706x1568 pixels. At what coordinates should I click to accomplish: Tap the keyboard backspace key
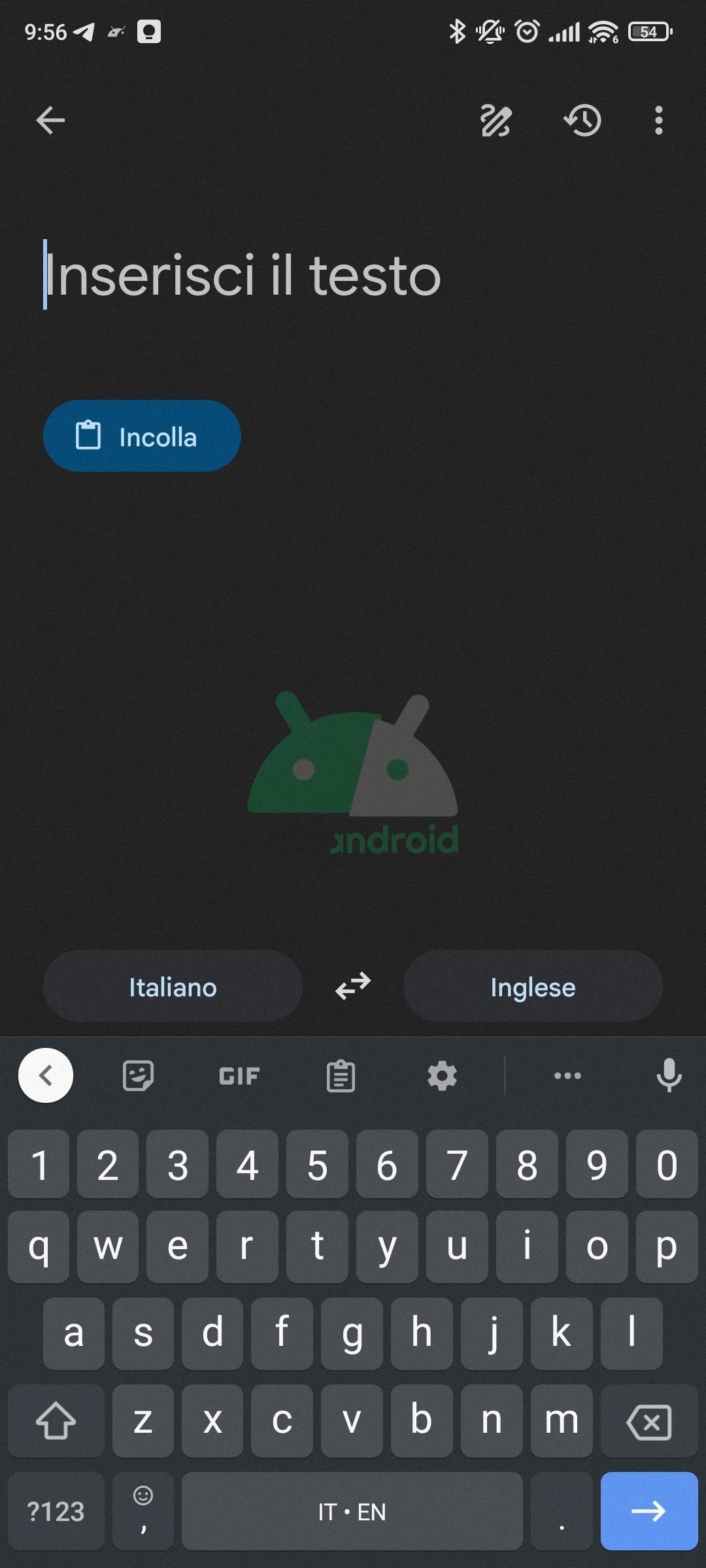tap(649, 1422)
